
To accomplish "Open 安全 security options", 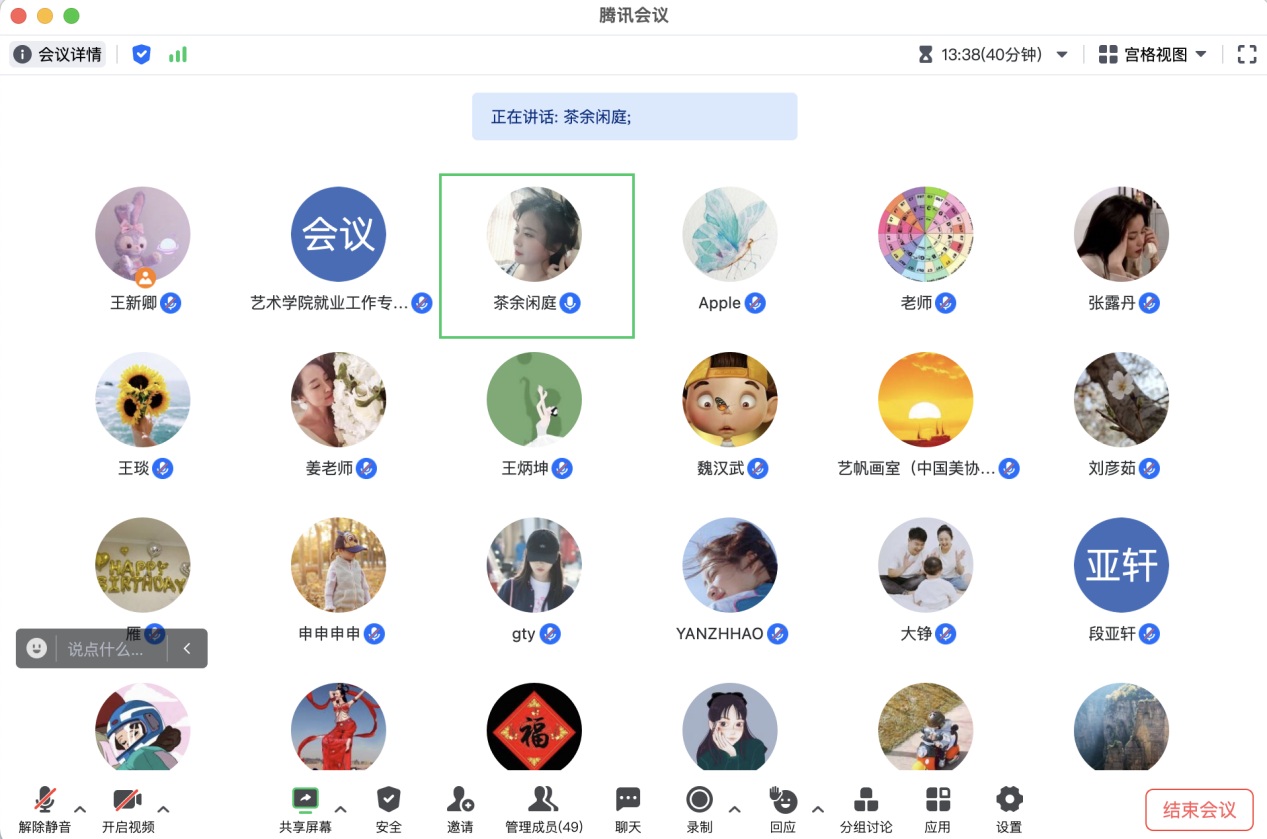I will 388,808.
